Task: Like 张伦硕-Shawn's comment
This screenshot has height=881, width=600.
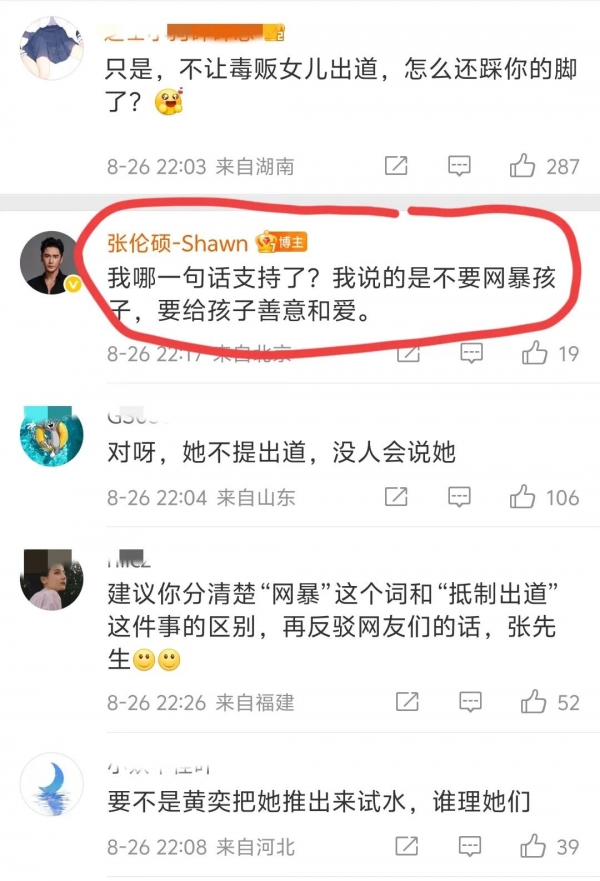Action: [535, 352]
